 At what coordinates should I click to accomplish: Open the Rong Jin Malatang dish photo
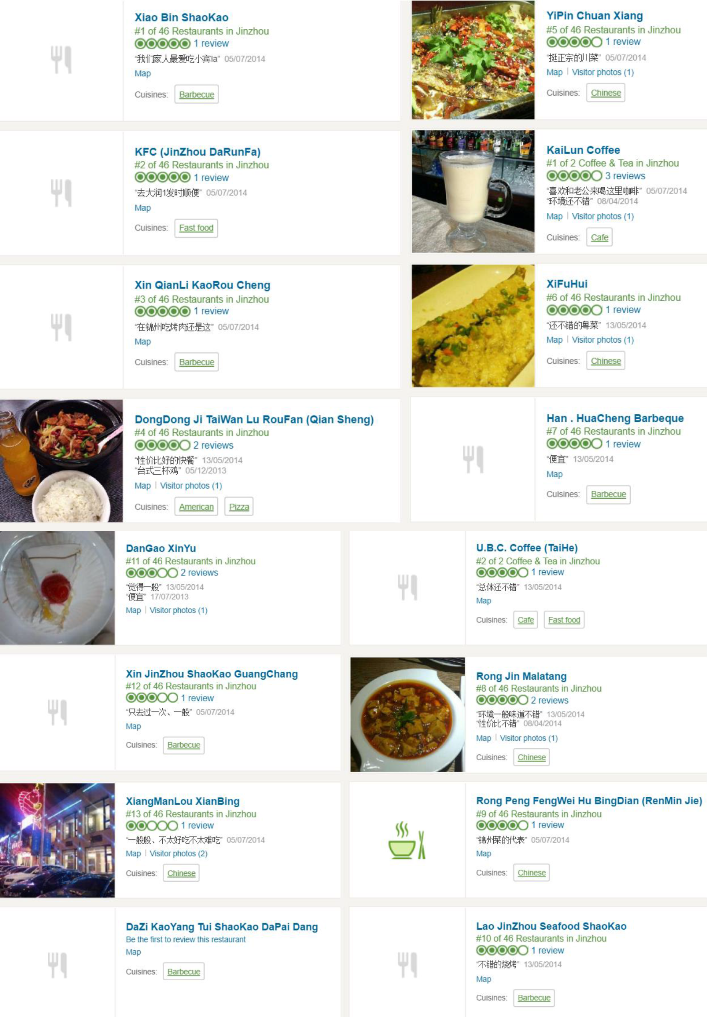[x=407, y=714]
